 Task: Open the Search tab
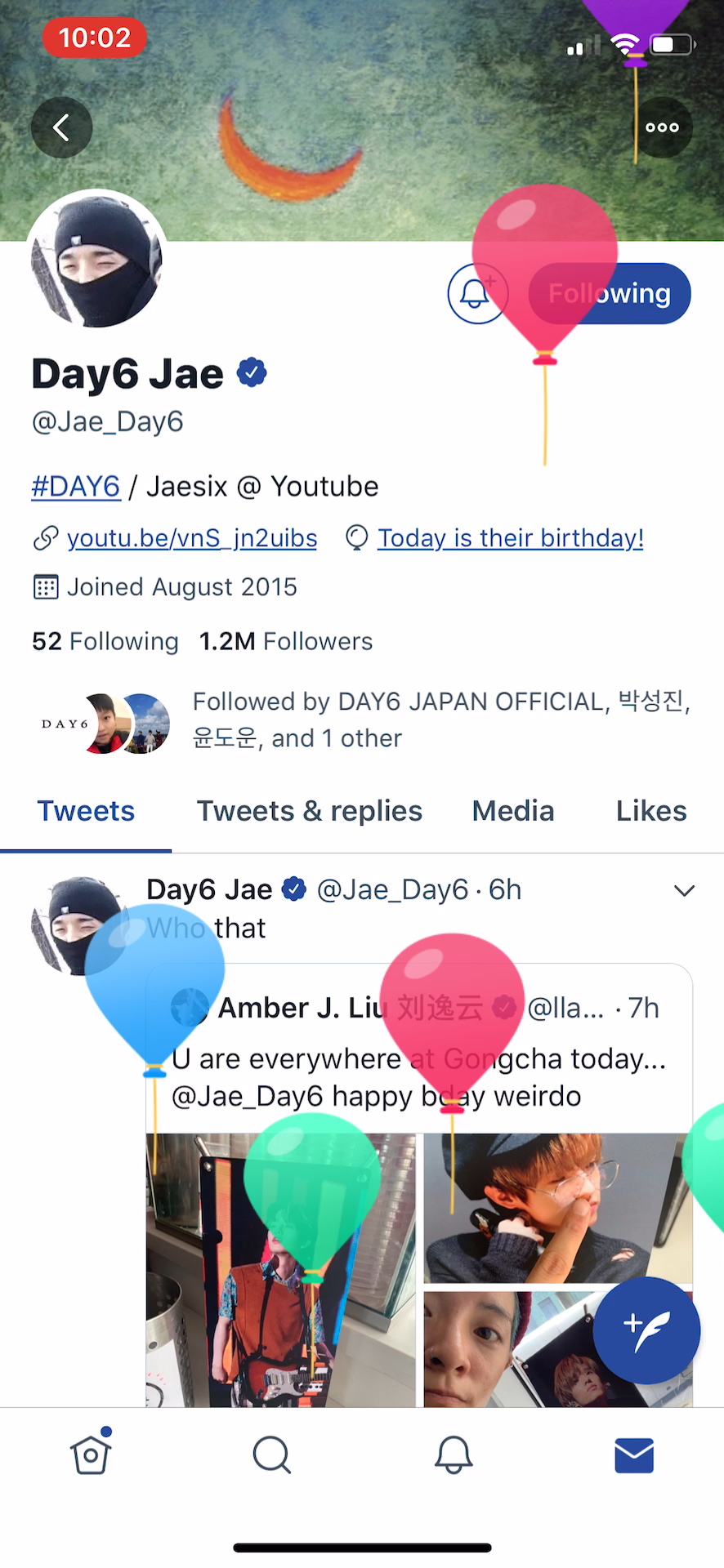coord(271,1455)
